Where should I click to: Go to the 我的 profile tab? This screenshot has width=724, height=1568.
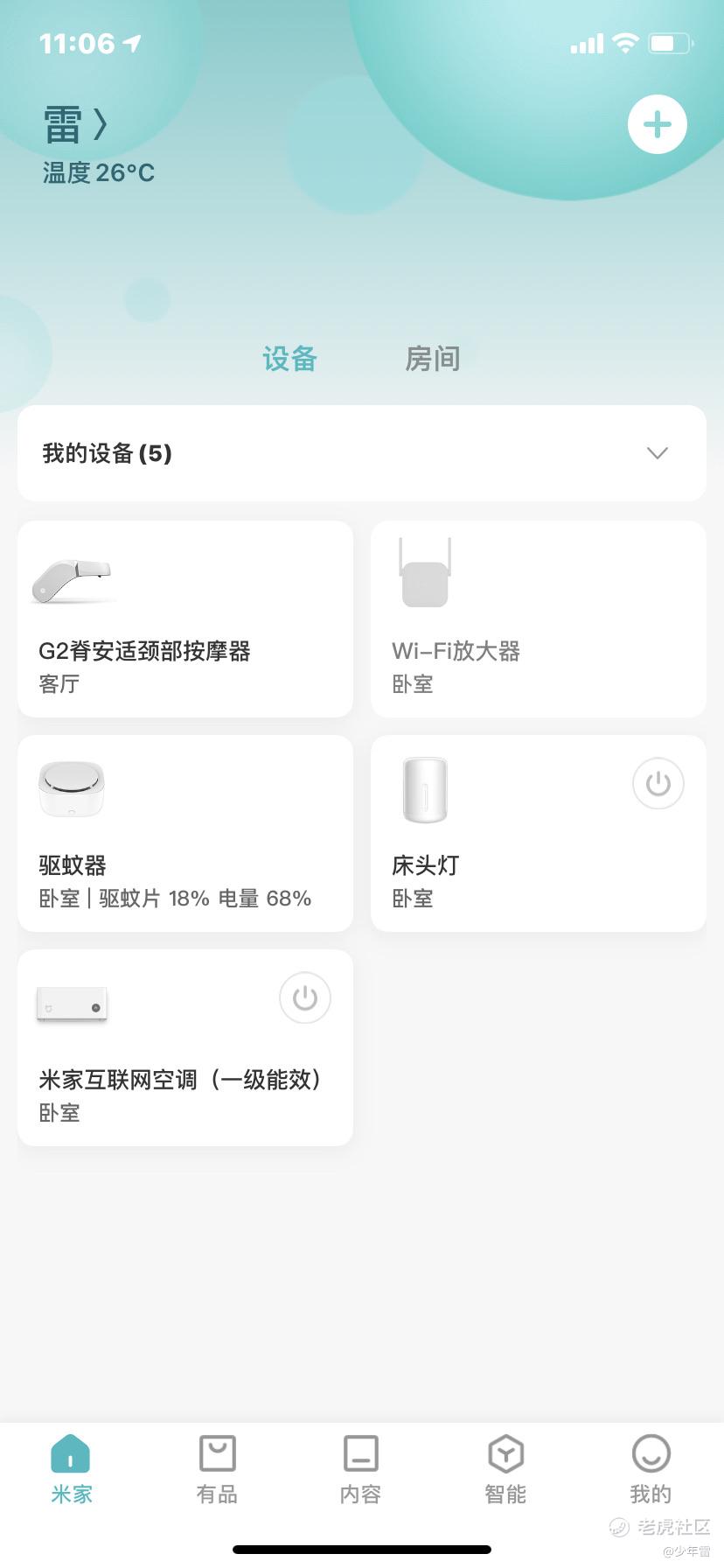651,1470
